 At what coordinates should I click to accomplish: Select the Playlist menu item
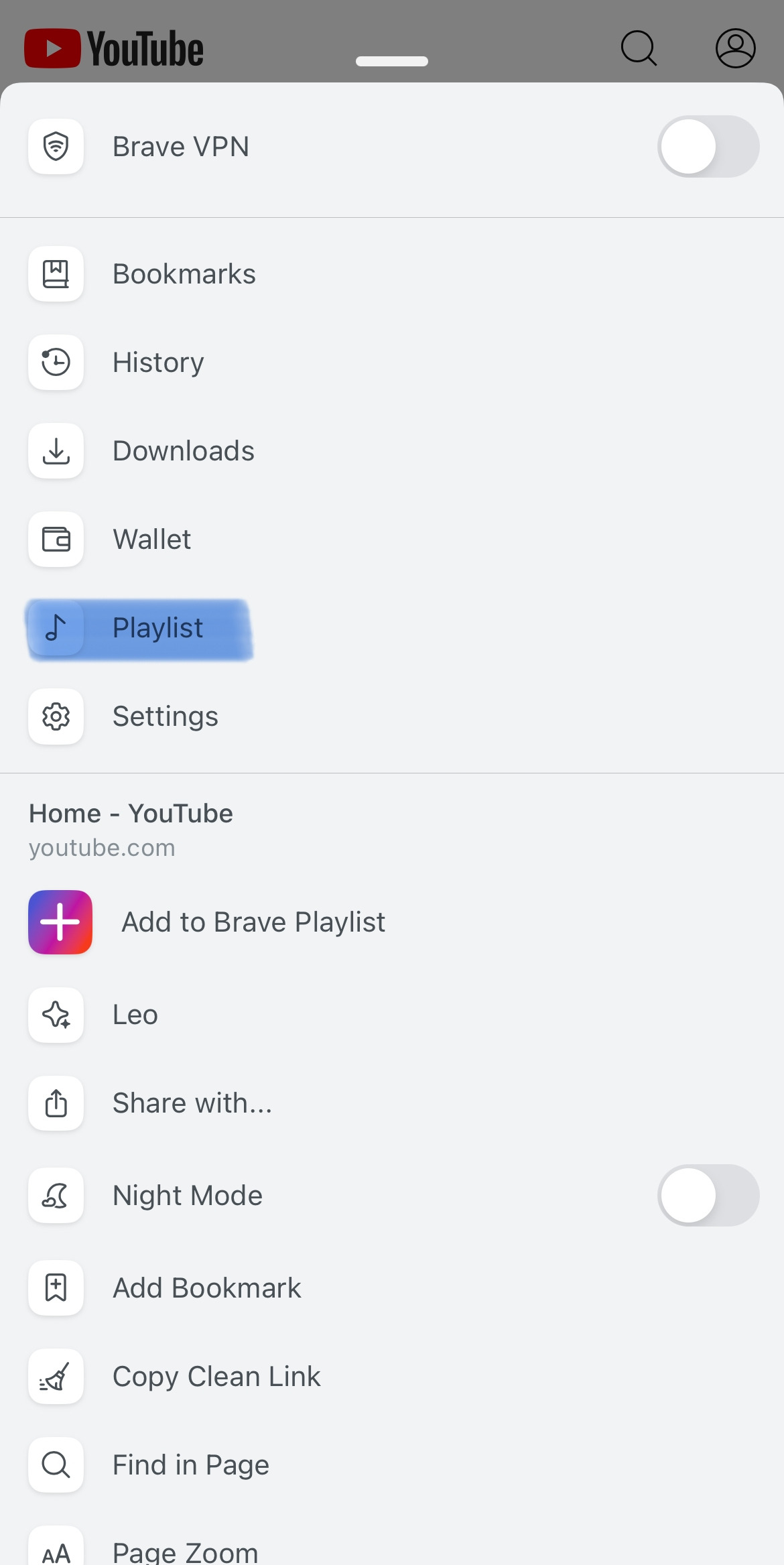[157, 628]
